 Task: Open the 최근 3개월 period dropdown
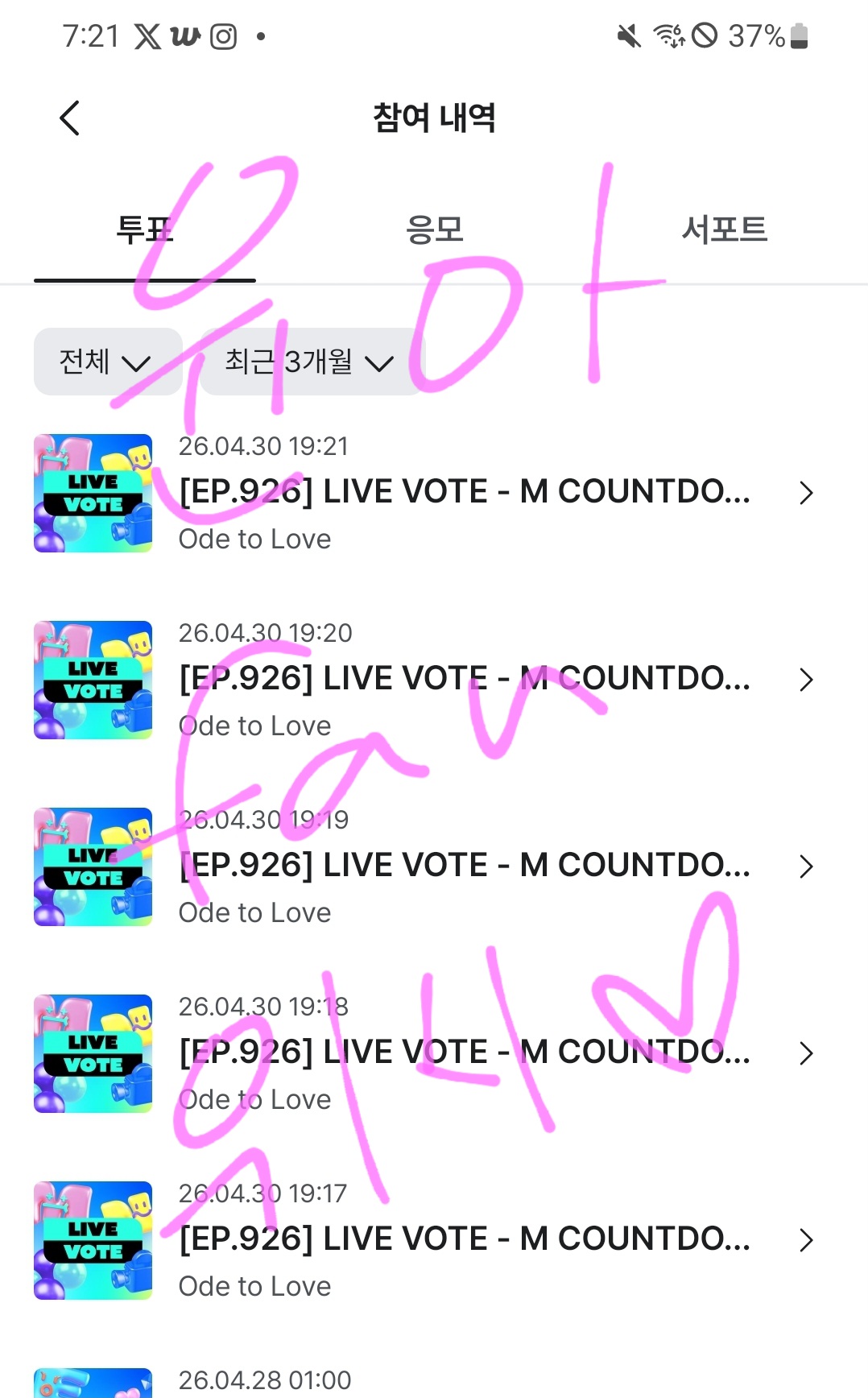[x=312, y=362]
